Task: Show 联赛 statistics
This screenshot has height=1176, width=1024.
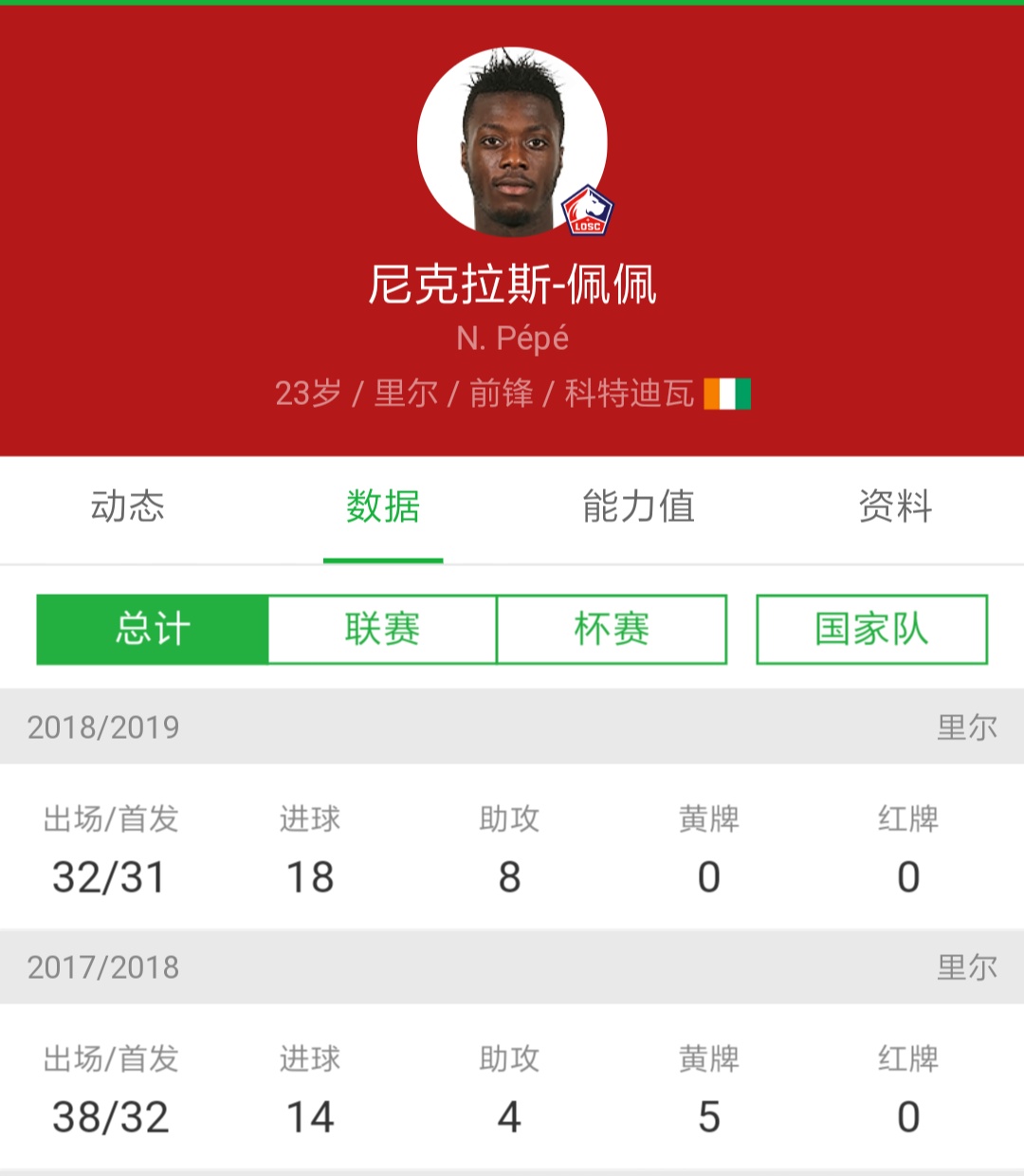Action: coord(382,629)
